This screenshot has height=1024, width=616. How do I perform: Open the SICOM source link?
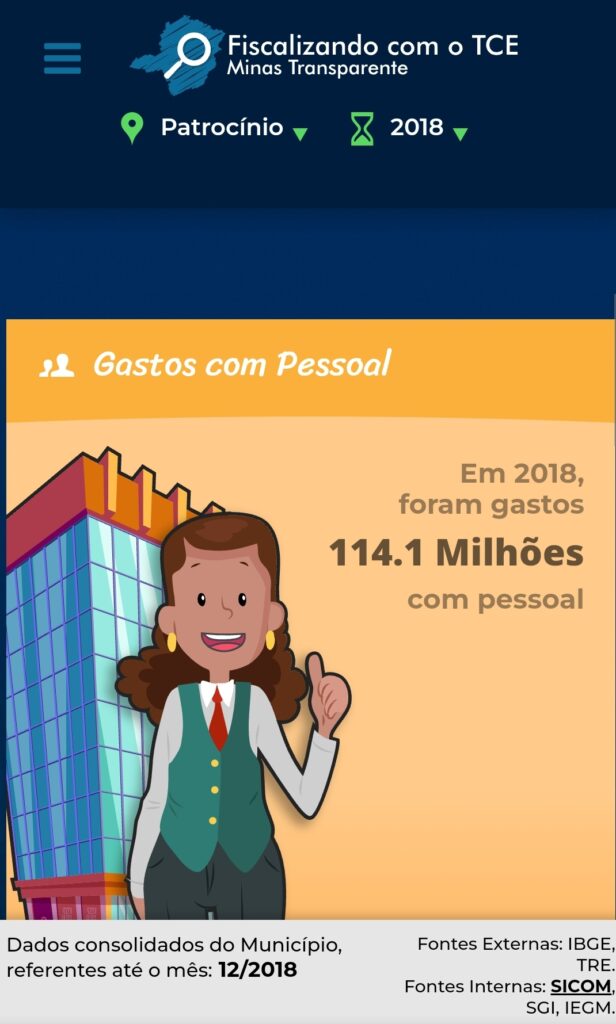pos(579,986)
